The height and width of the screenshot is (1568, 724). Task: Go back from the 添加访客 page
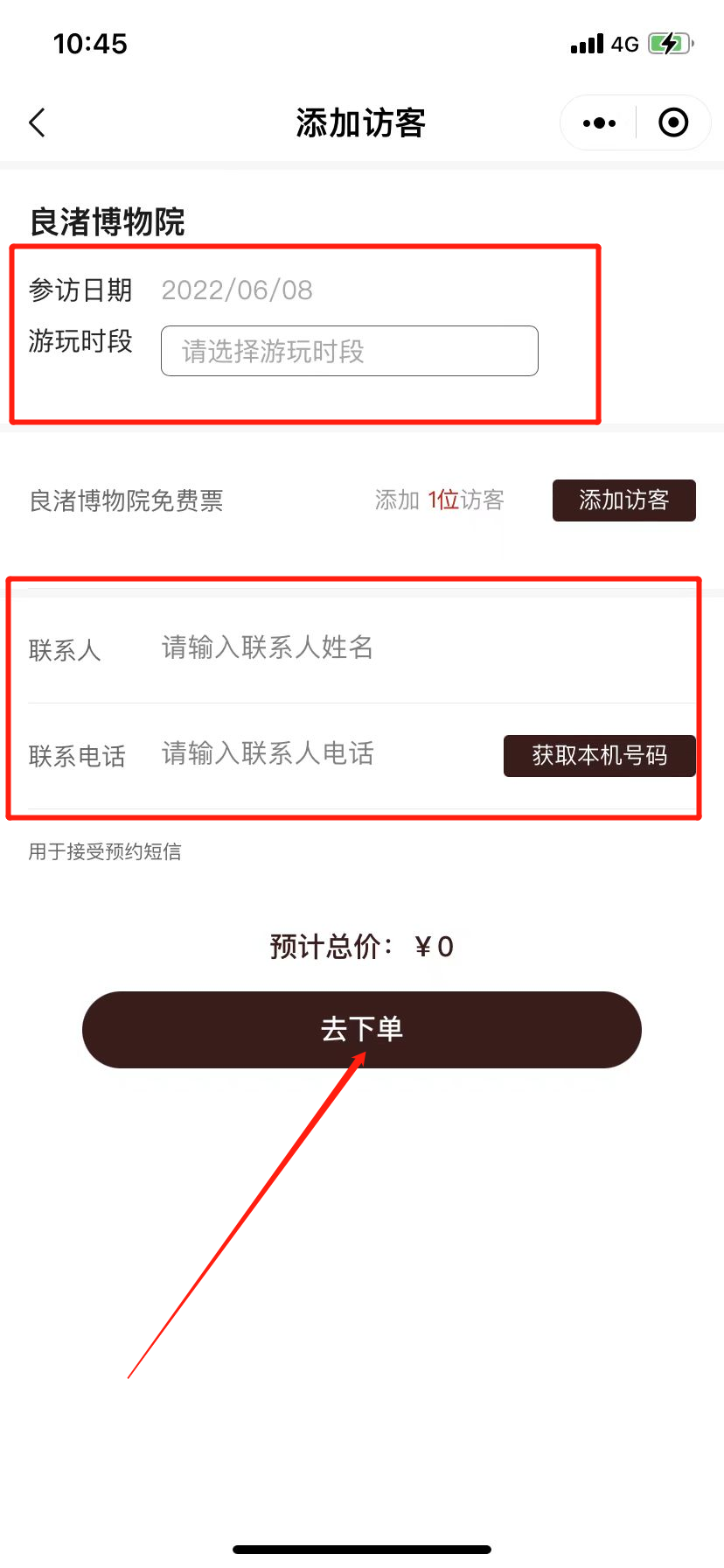tap(37, 123)
